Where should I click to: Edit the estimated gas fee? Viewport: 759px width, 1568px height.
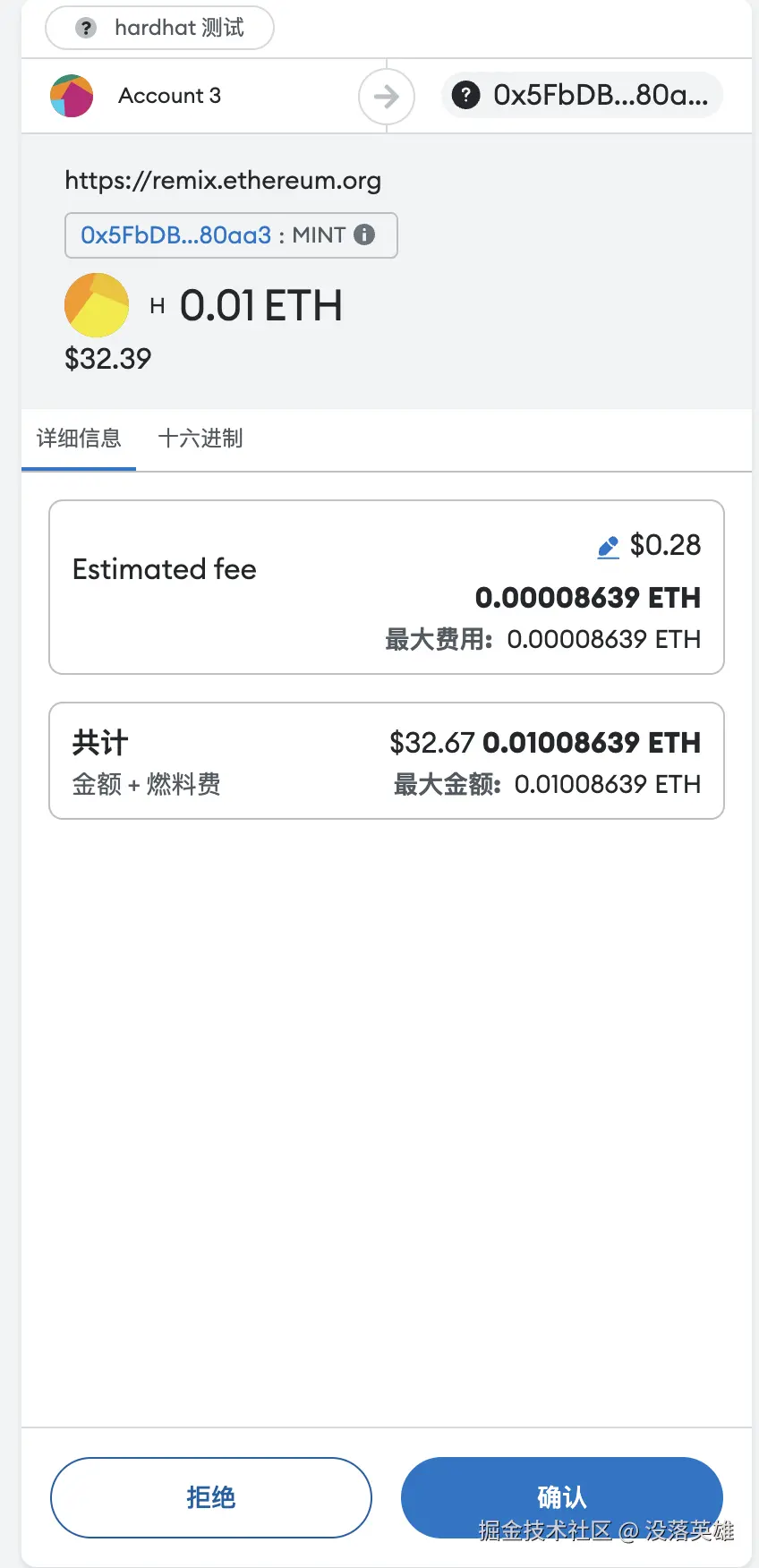click(x=608, y=547)
